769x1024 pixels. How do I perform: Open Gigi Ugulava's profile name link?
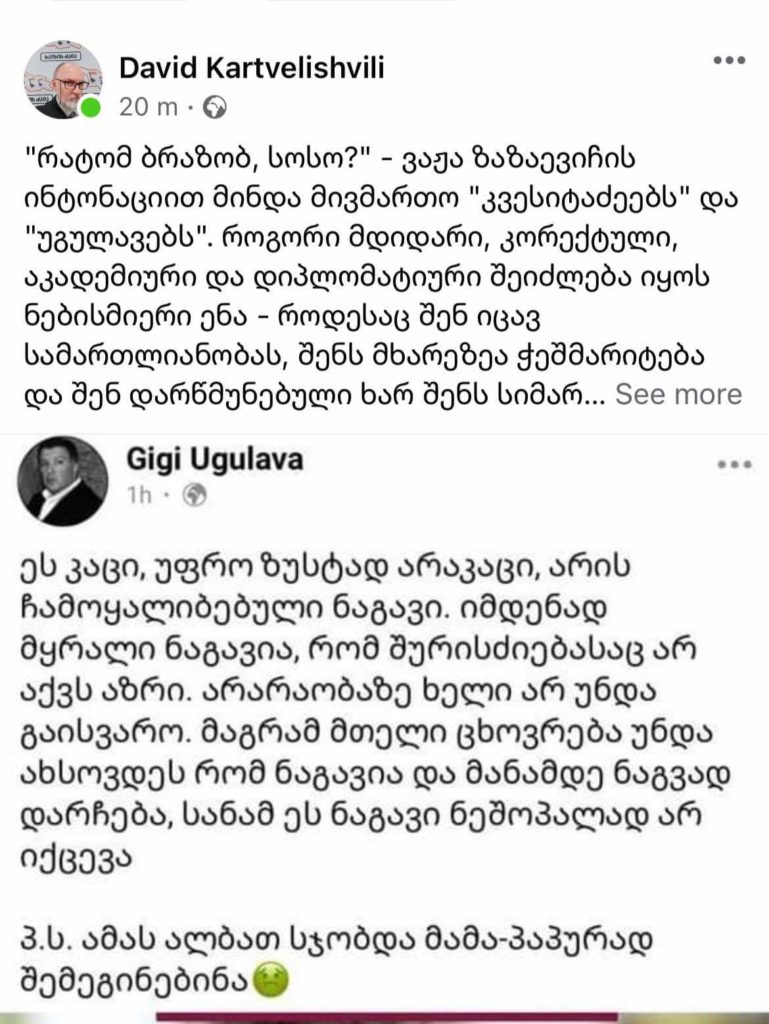(x=215, y=459)
